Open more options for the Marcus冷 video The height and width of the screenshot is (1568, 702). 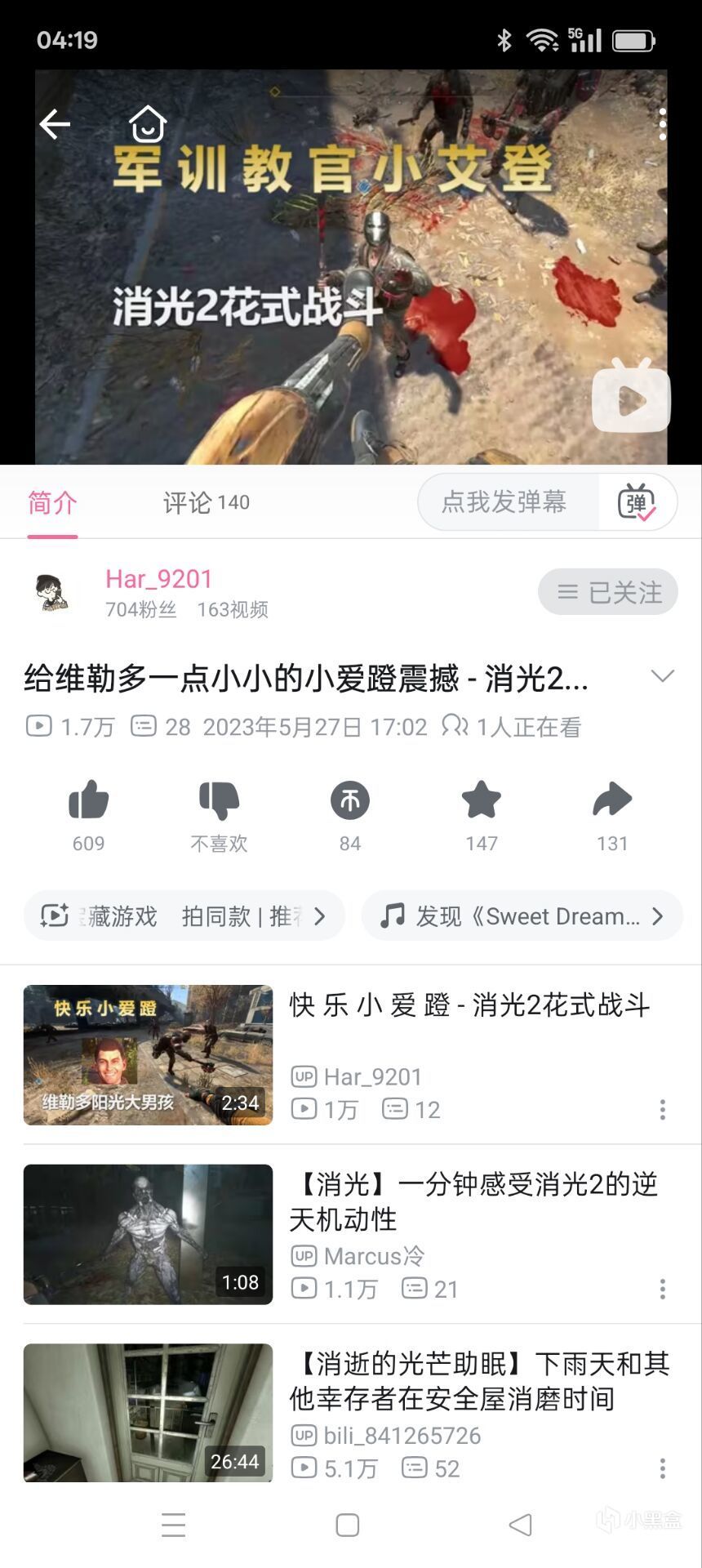click(662, 1289)
